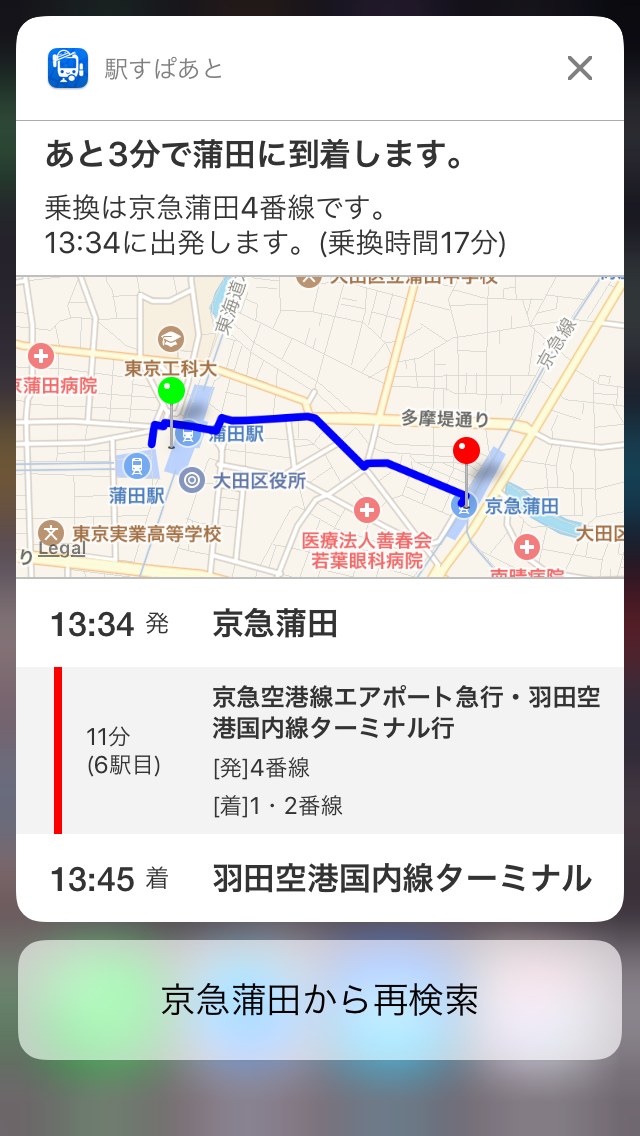640x1136 pixels.
Task: Open the Legal link on the map
Action: (x=62, y=549)
